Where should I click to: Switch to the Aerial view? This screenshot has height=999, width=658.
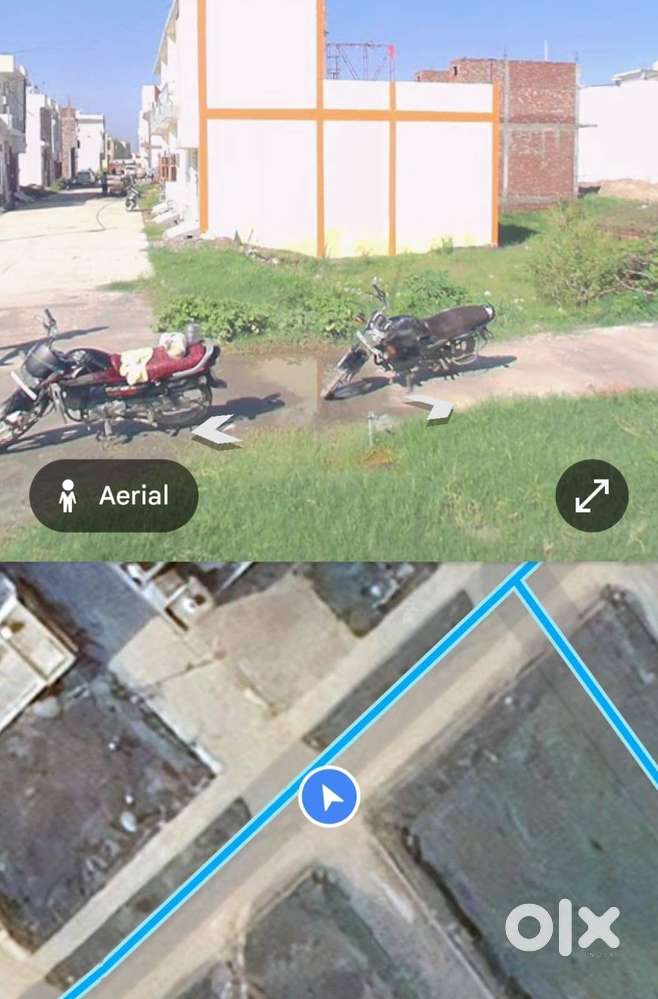[x=114, y=495]
